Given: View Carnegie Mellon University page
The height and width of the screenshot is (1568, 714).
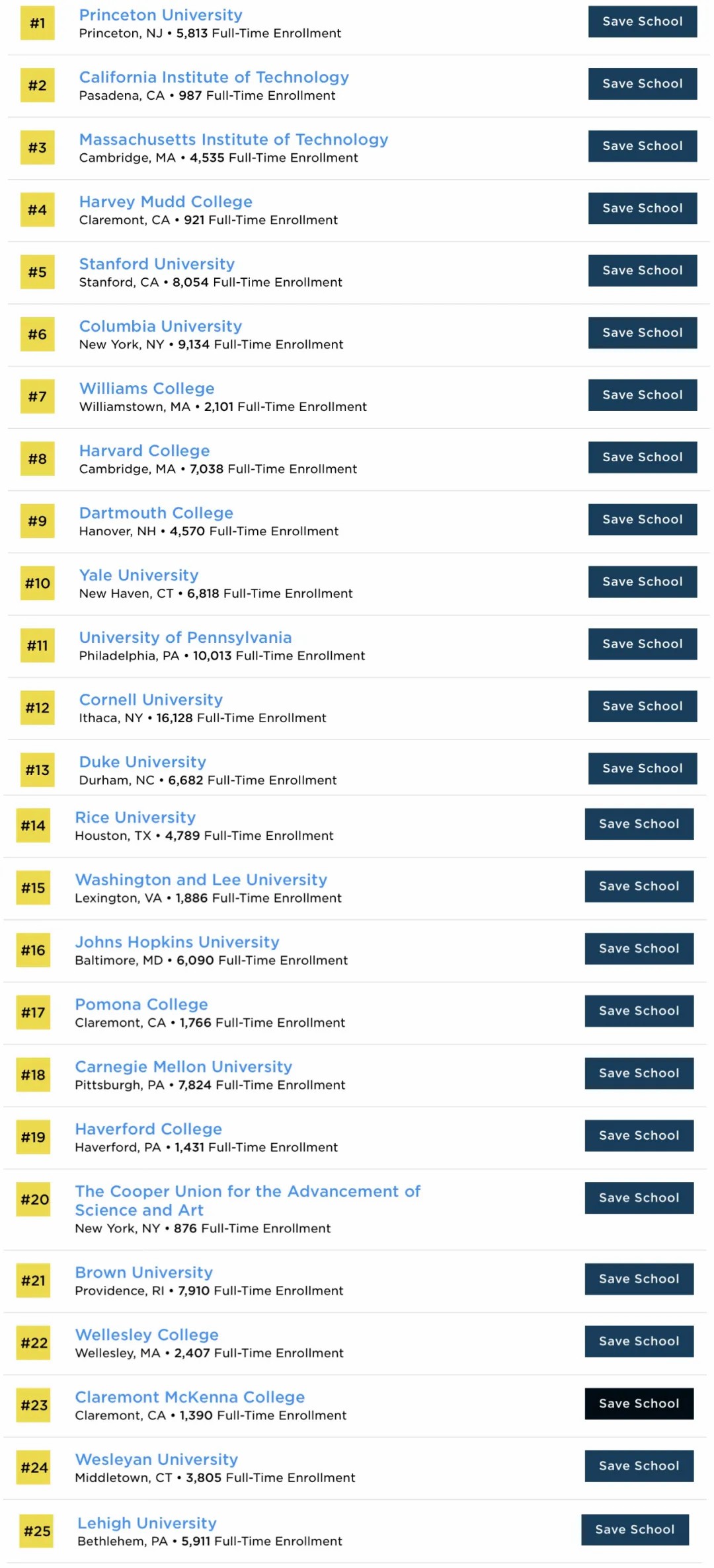Looking at the screenshot, I should pyautogui.click(x=183, y=1066).
